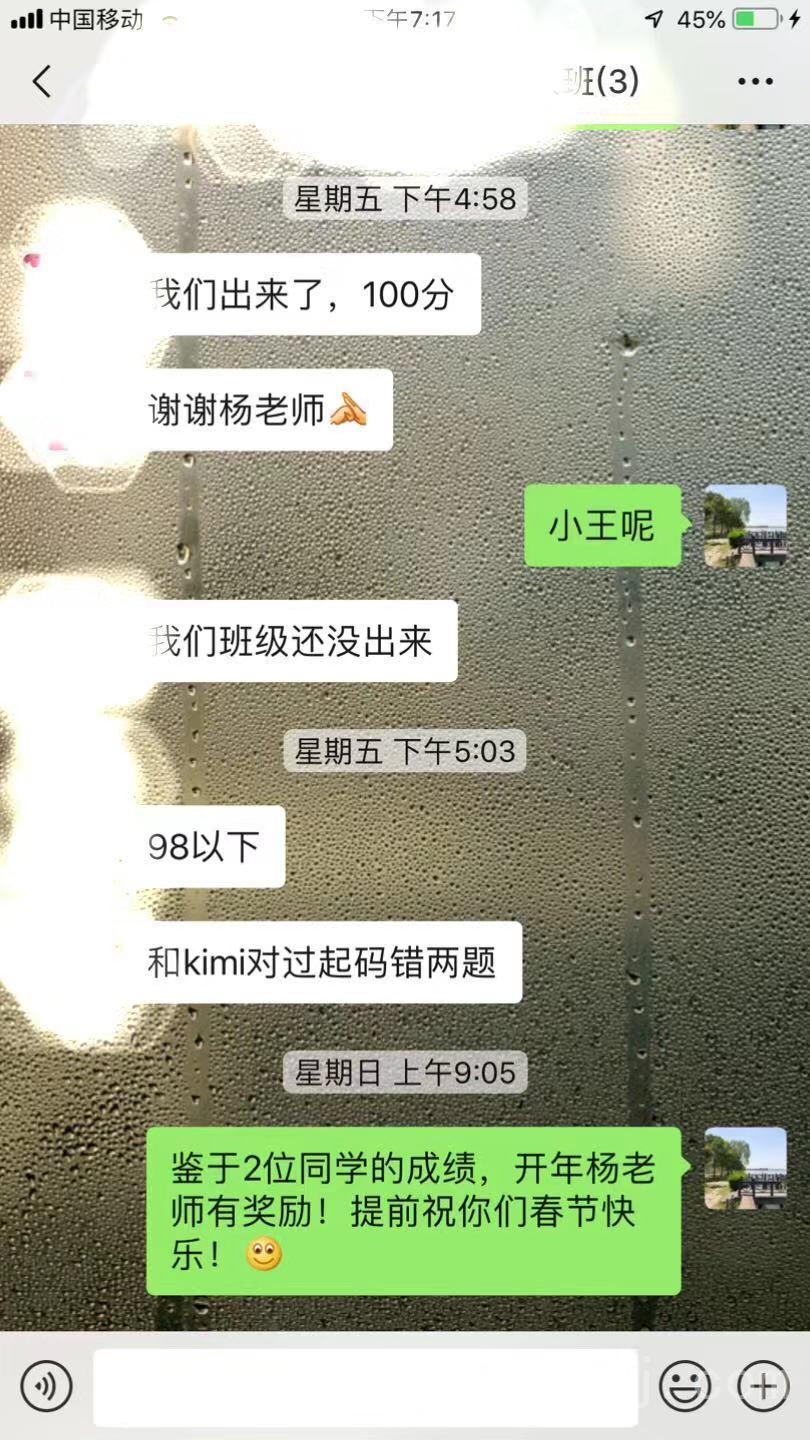Open the group chat info menu
Screen dimensions: 810x1440
click(x=755, y=81)
